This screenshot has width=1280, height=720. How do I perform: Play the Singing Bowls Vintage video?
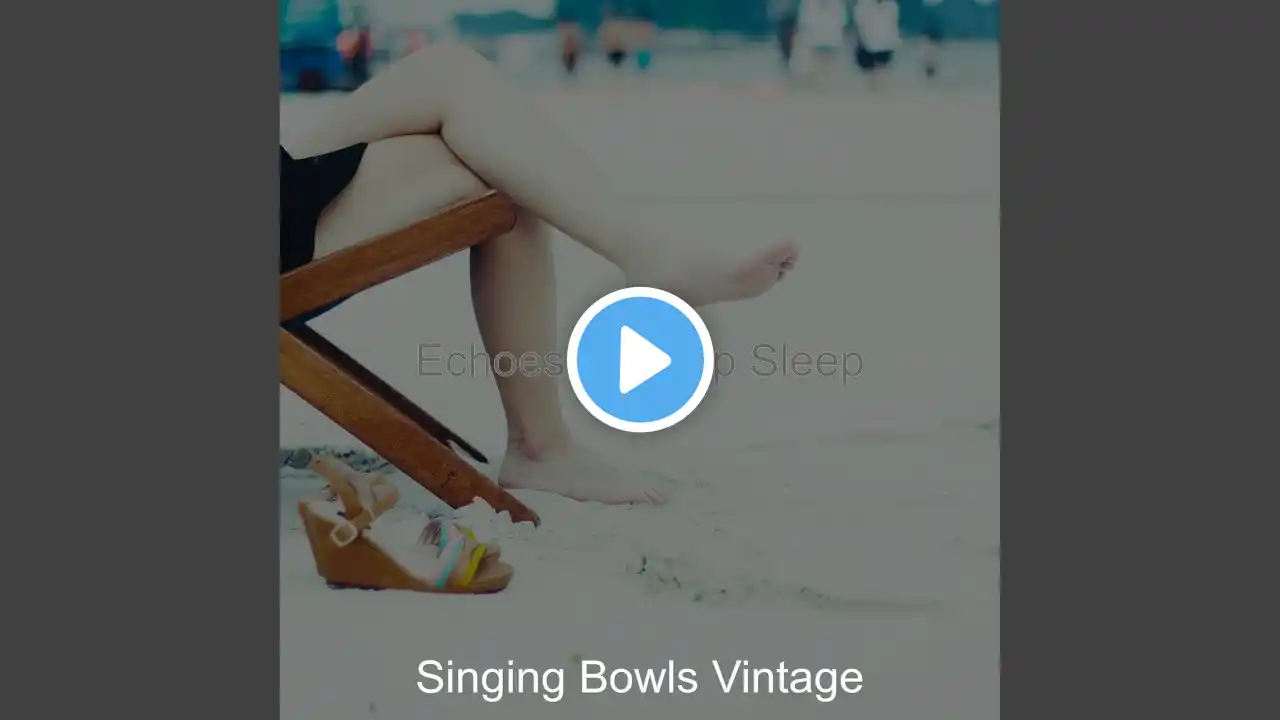[640, 360]
